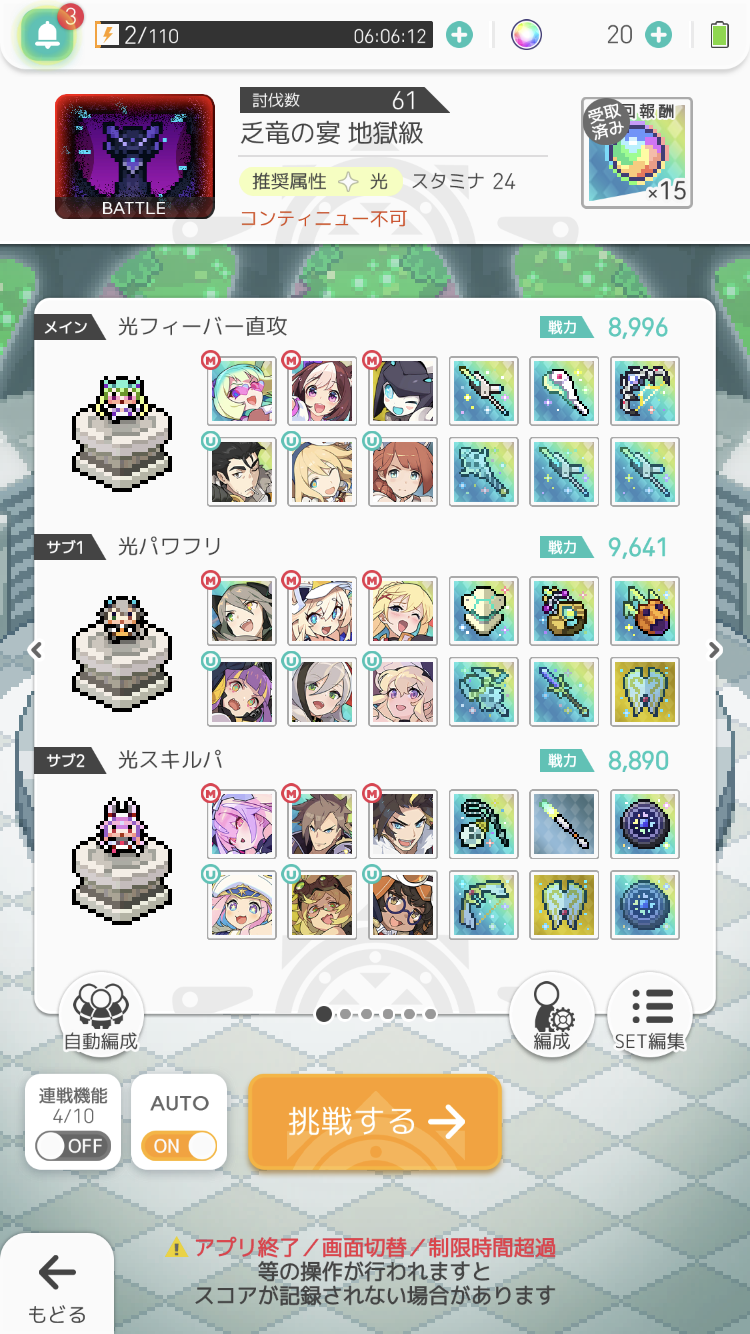Go back with もどる
This screenshot has width=750, height=1334.
pos(57,1285)
